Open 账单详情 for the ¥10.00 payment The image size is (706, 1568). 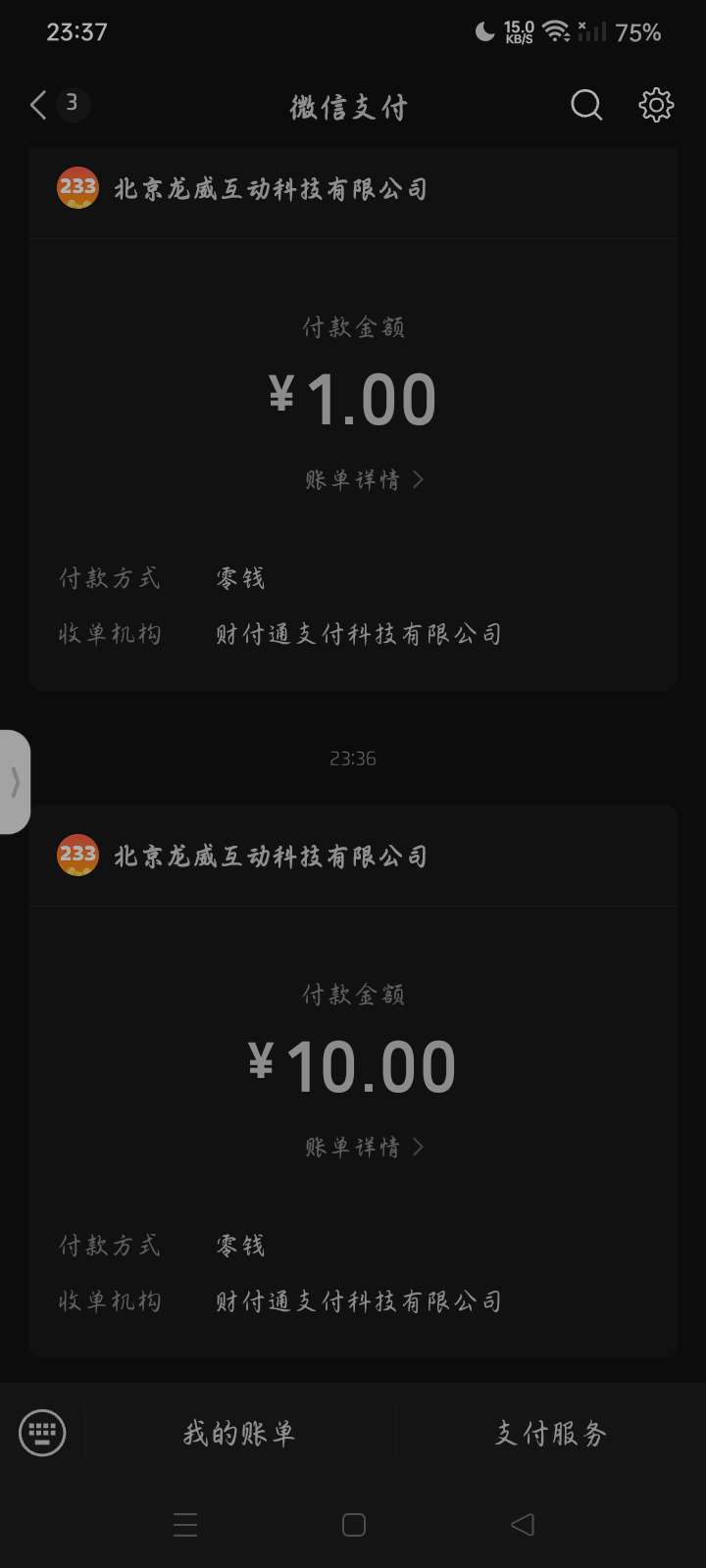[364, 1147]
